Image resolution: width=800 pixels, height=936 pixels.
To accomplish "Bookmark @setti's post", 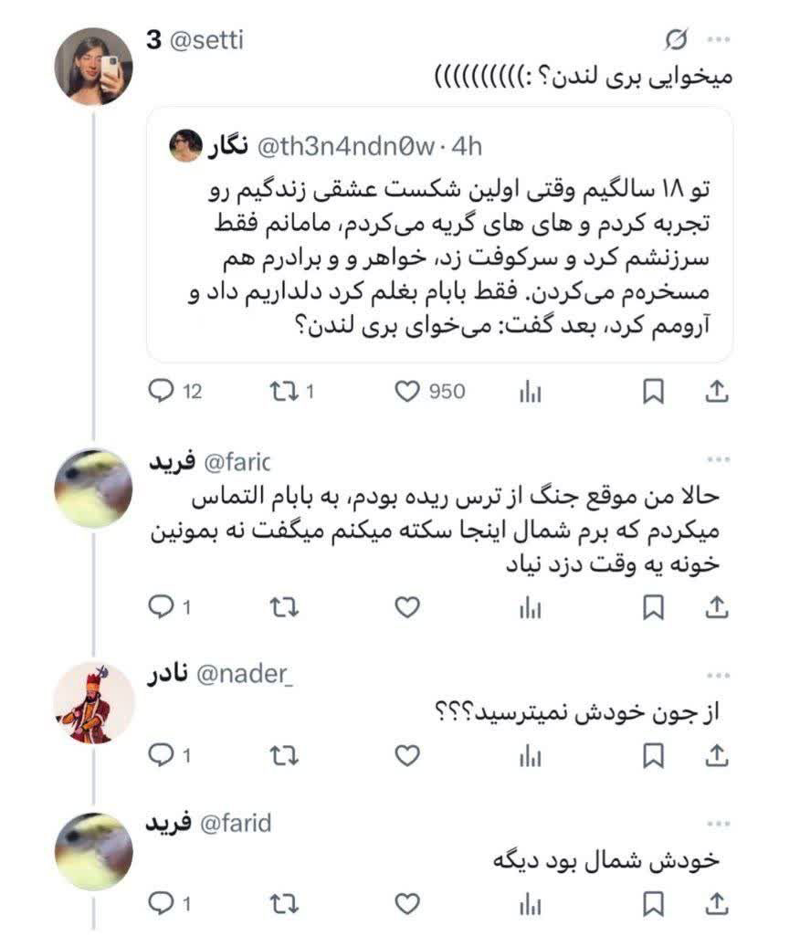I will click(x=652, y=392).
